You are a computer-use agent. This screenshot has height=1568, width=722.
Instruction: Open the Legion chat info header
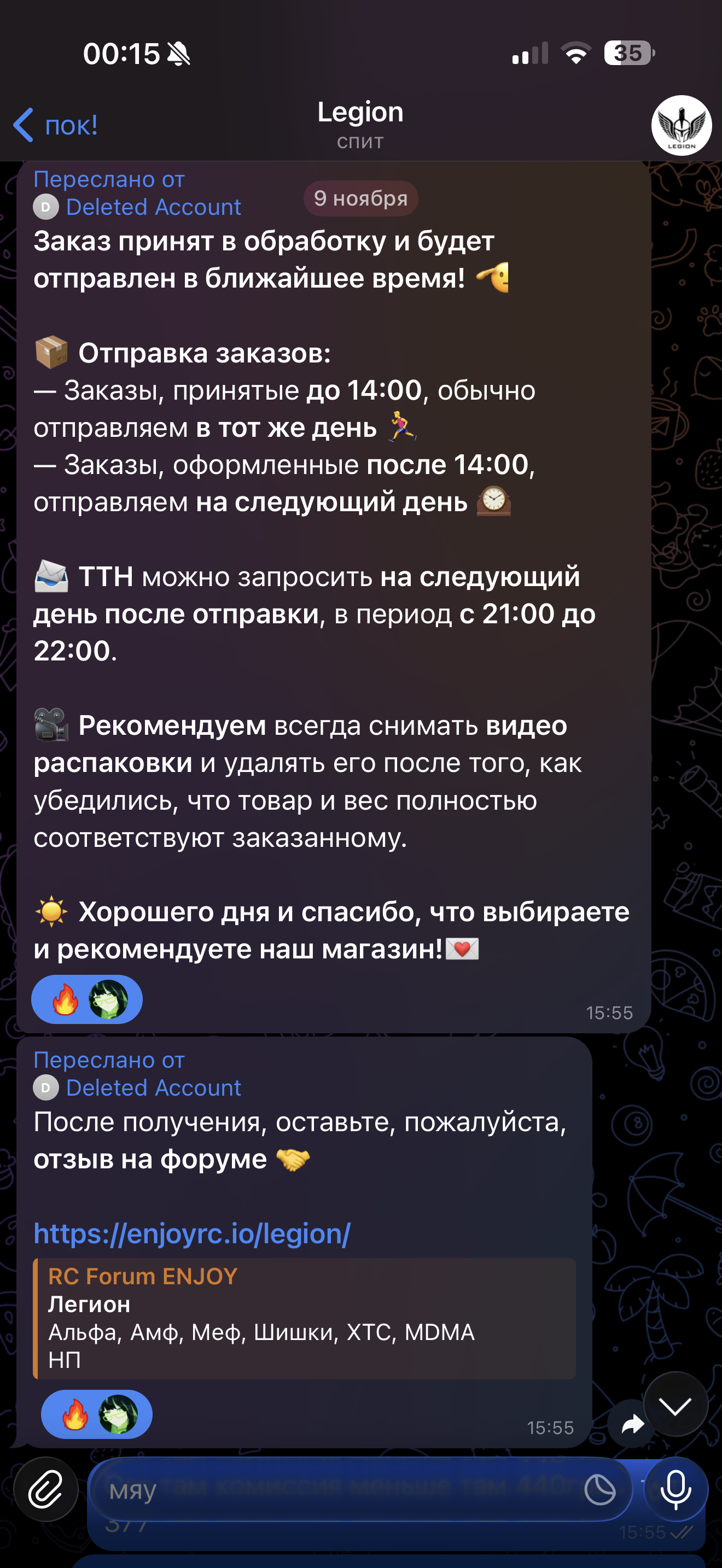(360, 123)
